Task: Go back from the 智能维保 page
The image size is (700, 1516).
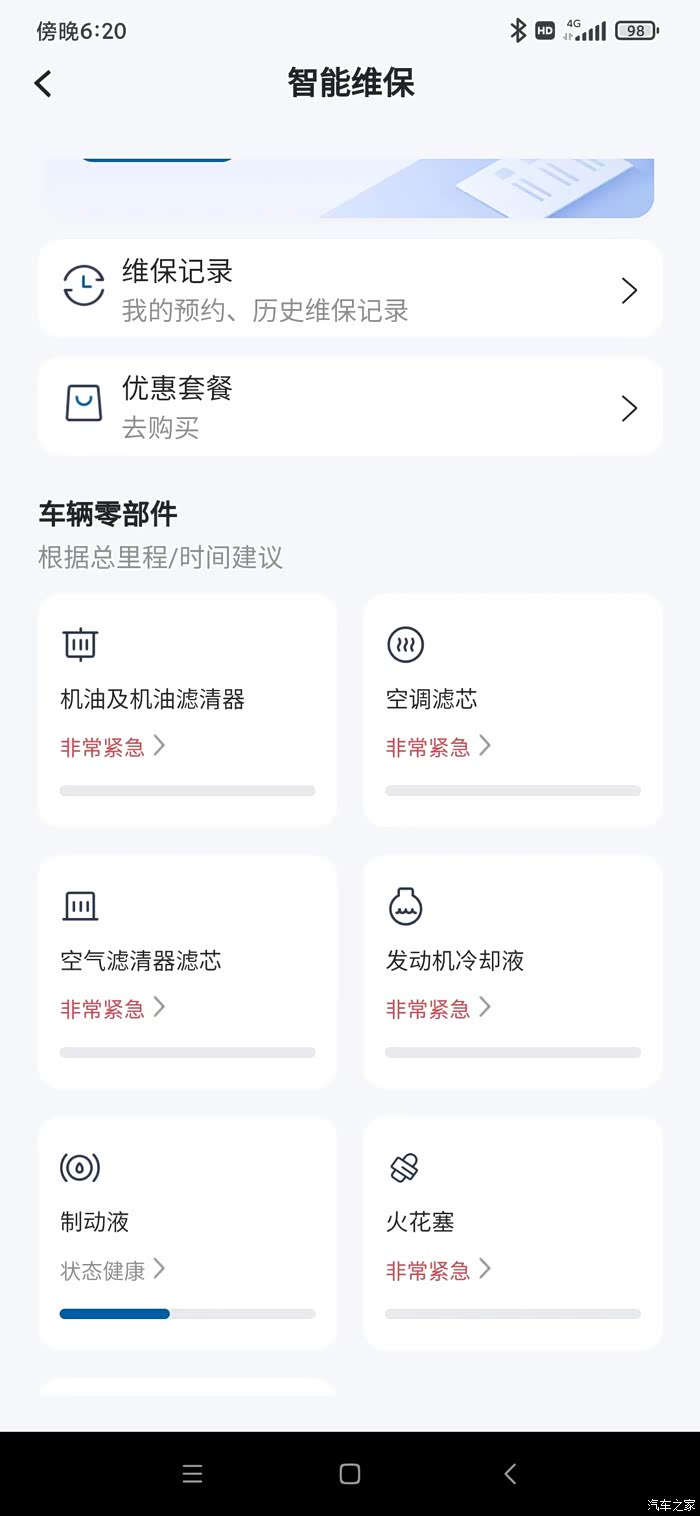Action: coord(43,84)
